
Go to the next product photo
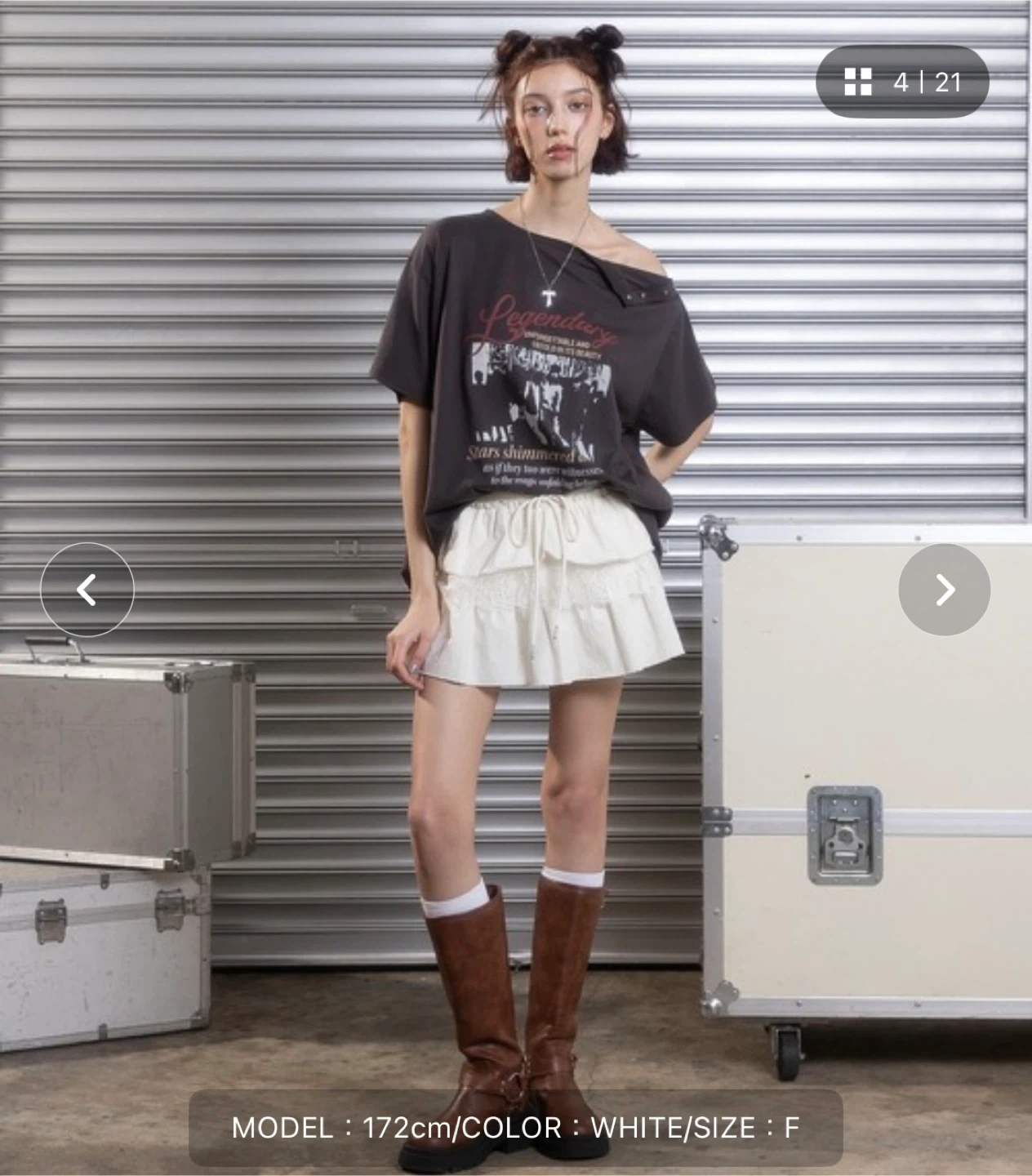click(944, 589)
